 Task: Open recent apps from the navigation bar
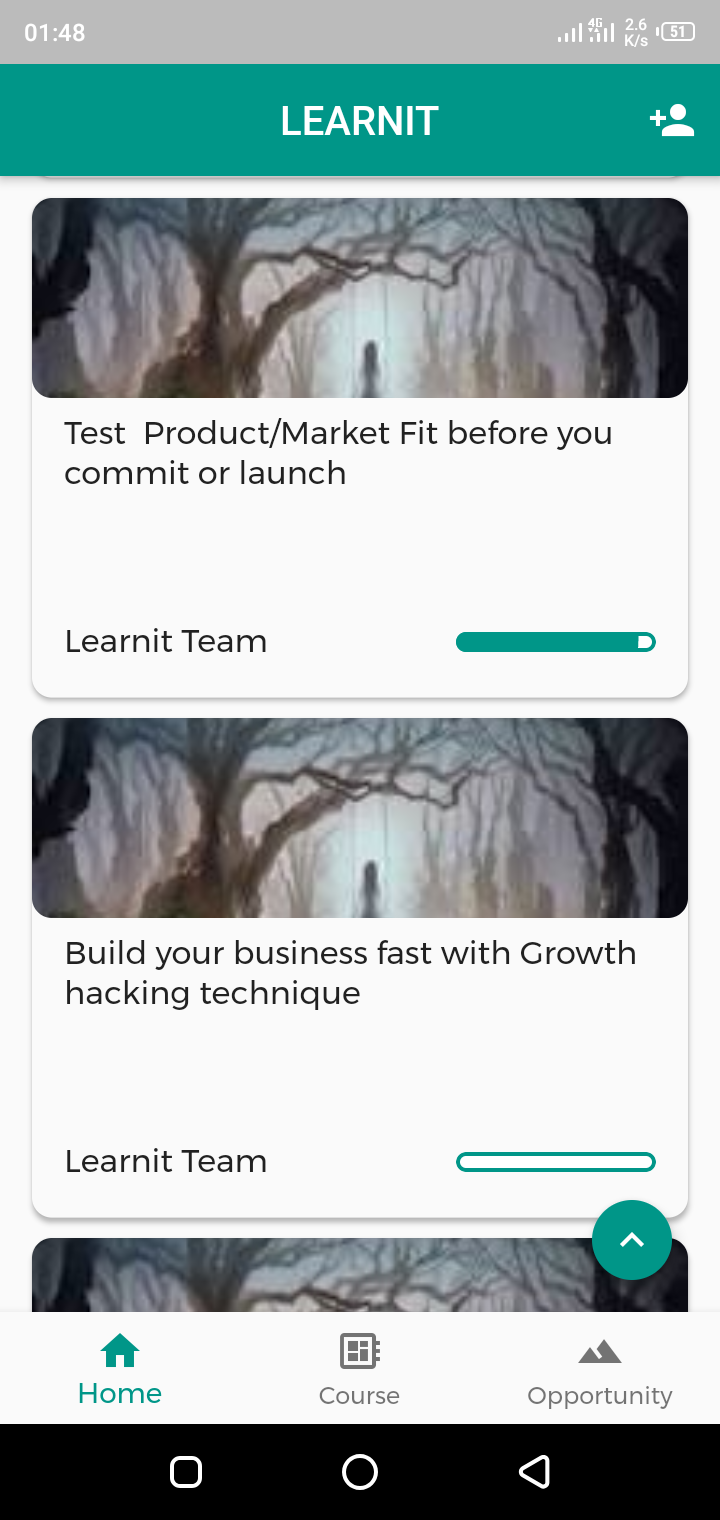186,1472
